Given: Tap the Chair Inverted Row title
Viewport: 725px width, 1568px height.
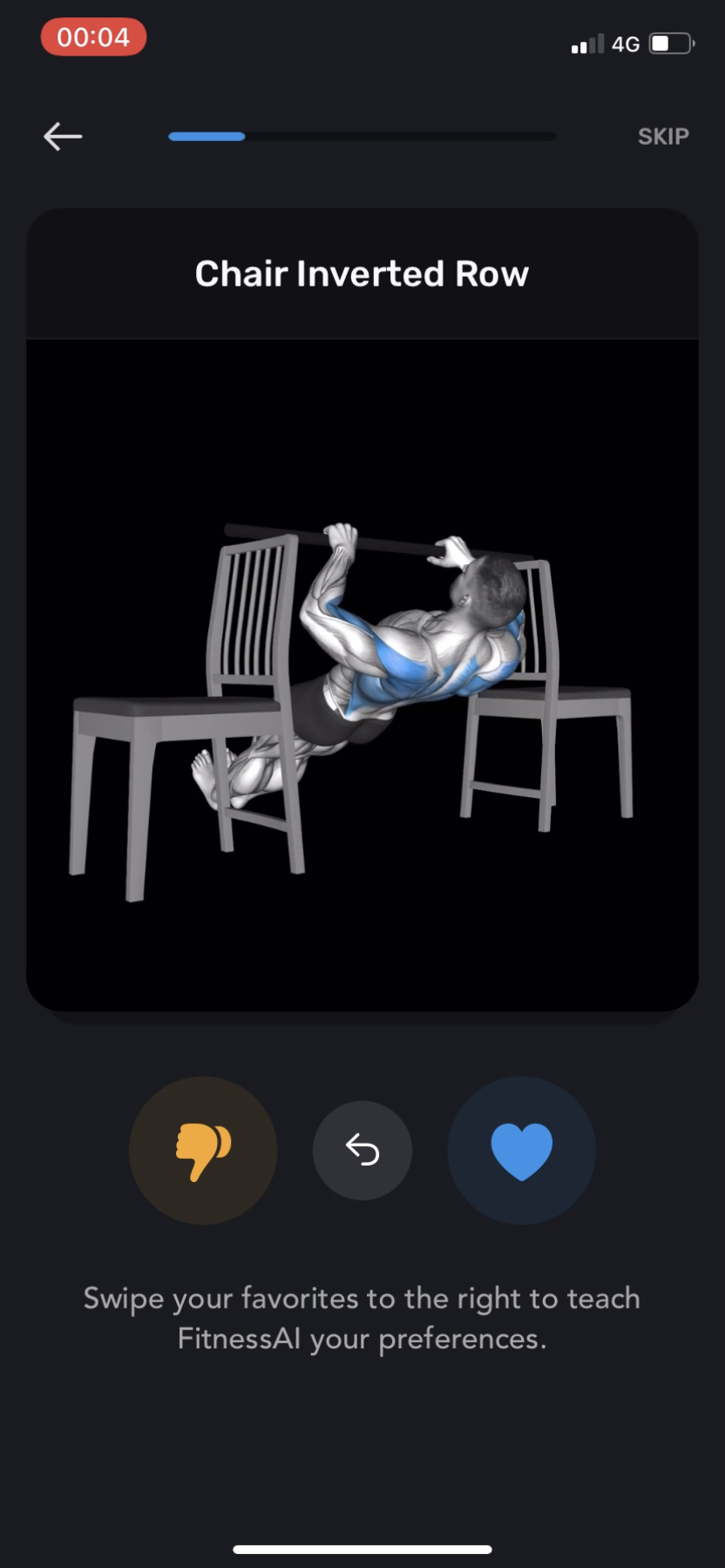Looking at the screenshot, I should [362, 273].
